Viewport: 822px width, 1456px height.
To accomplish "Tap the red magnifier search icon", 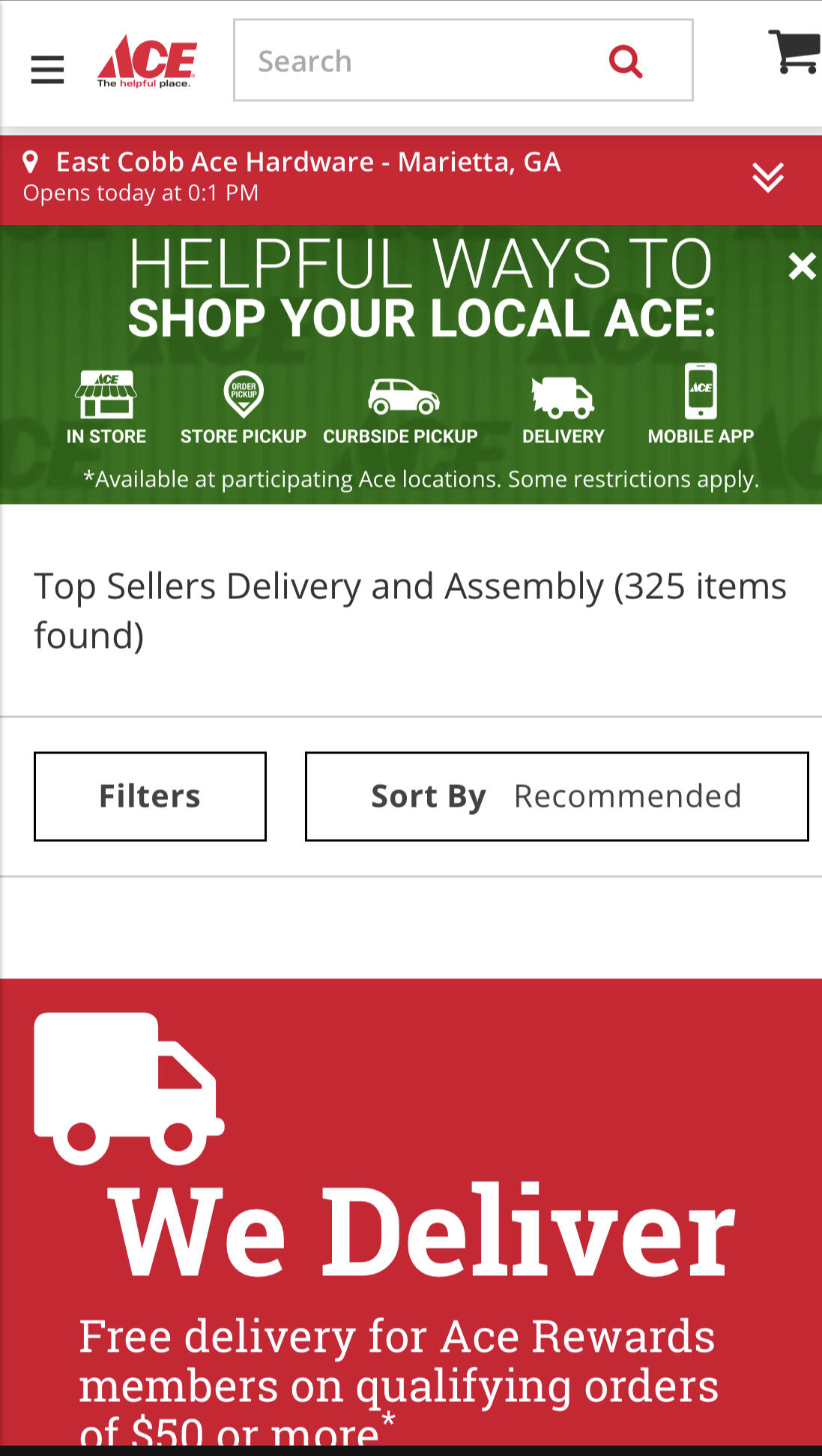I will pyautogui.click(x=626, y=61).
